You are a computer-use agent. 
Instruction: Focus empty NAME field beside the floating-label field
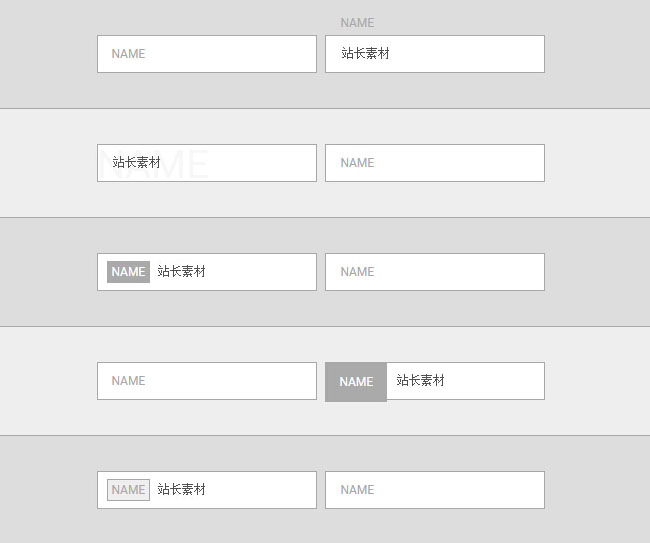coord(207,54)
